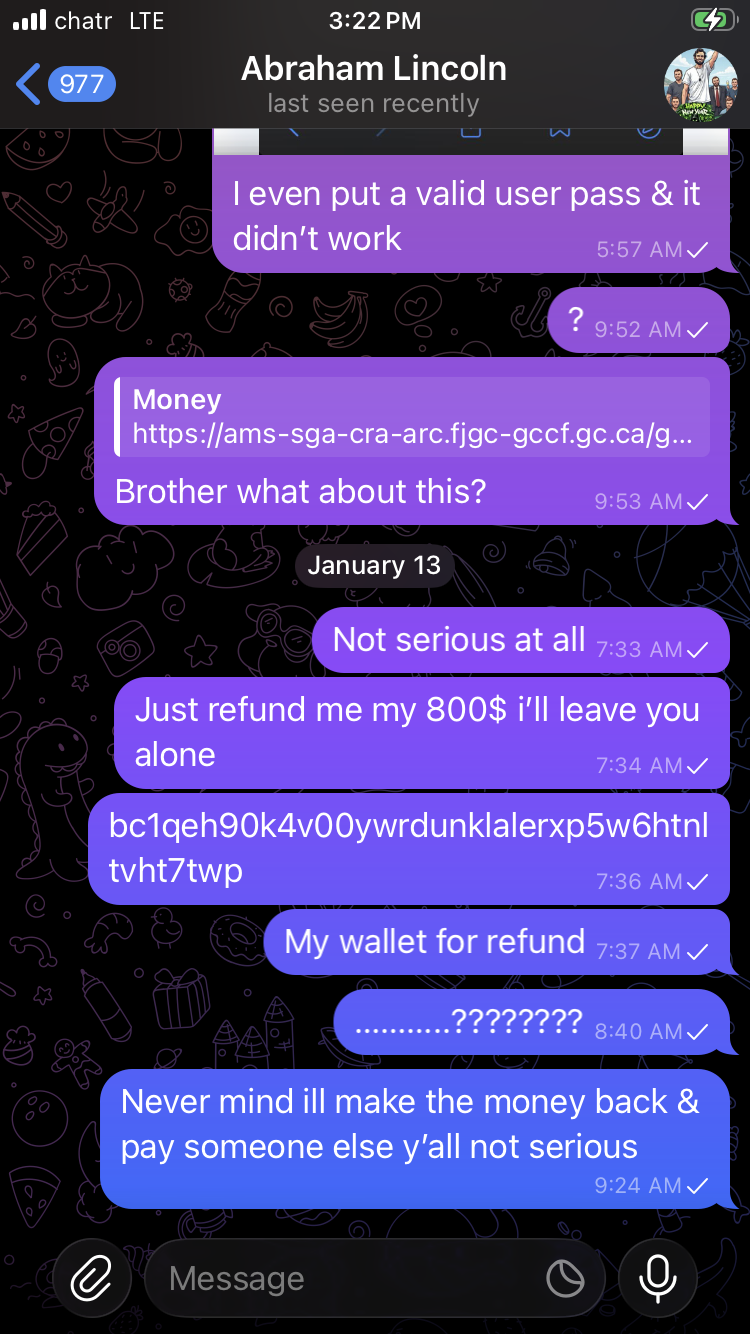The height and width of the screenshot is (1334, 750).
Task: Open Abraham Lincoln contact info header
Action: pos(373,84)
